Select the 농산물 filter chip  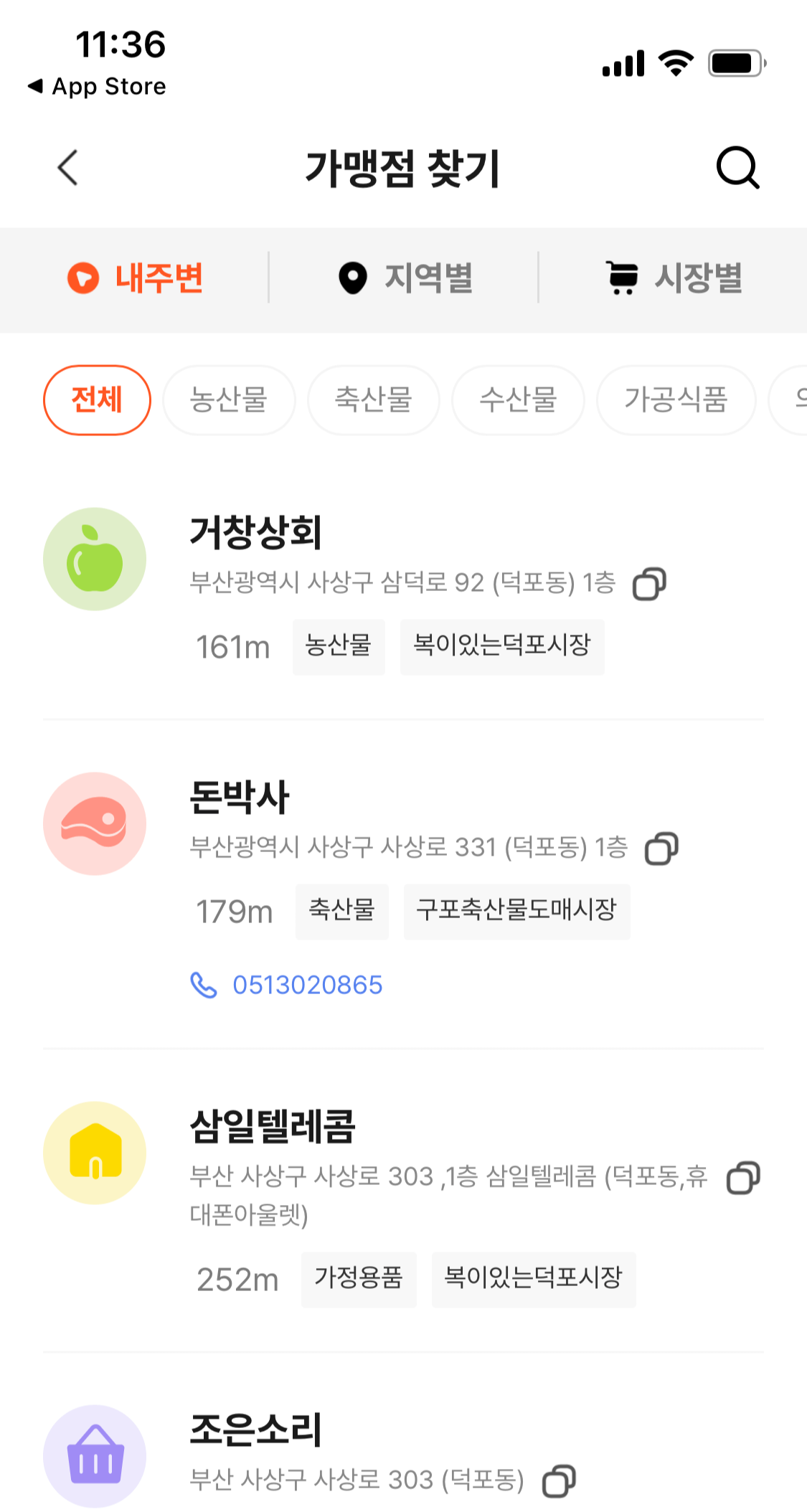(229, 400)
